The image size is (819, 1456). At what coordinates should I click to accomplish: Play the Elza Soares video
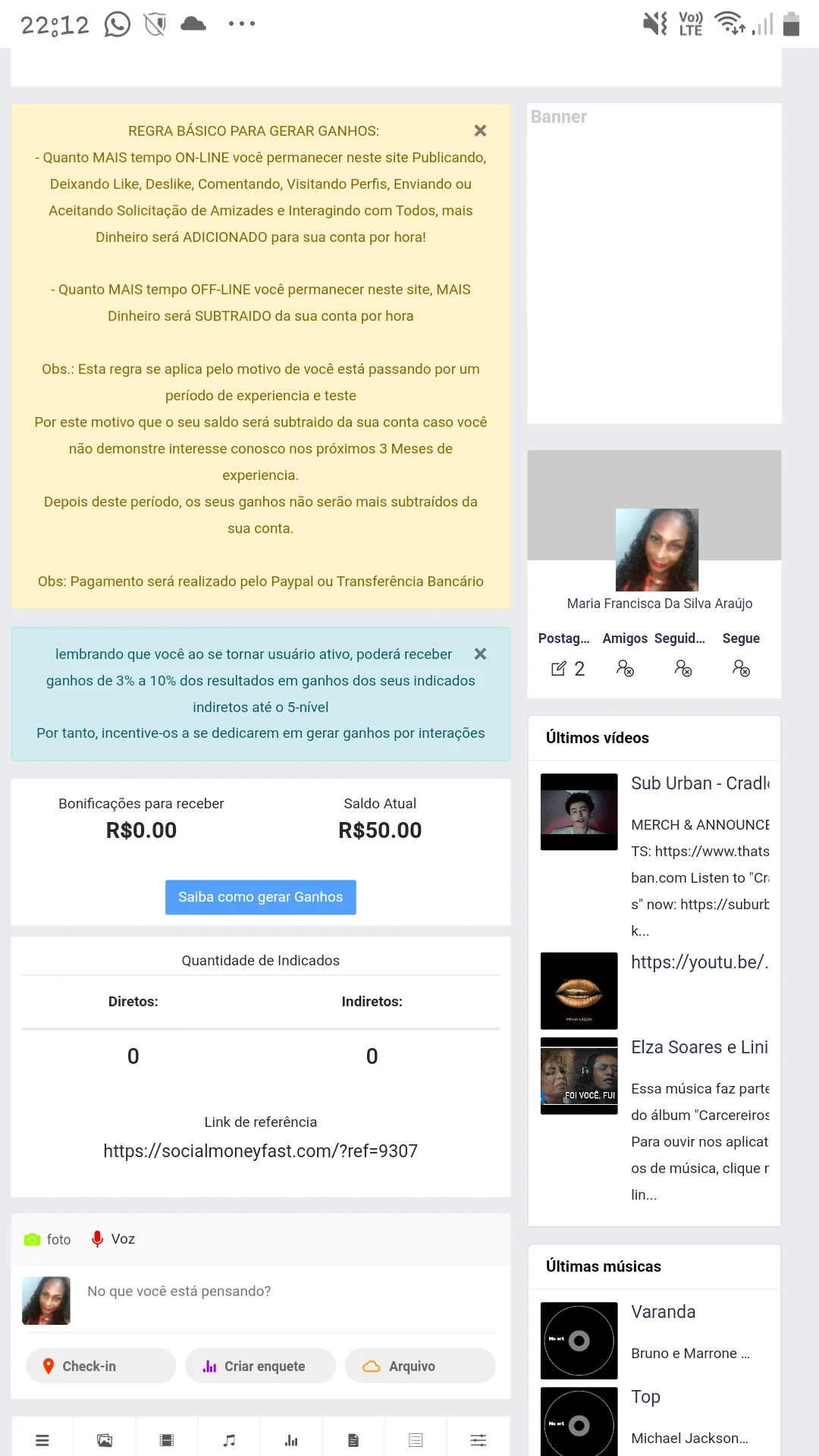coord(579,1075)
